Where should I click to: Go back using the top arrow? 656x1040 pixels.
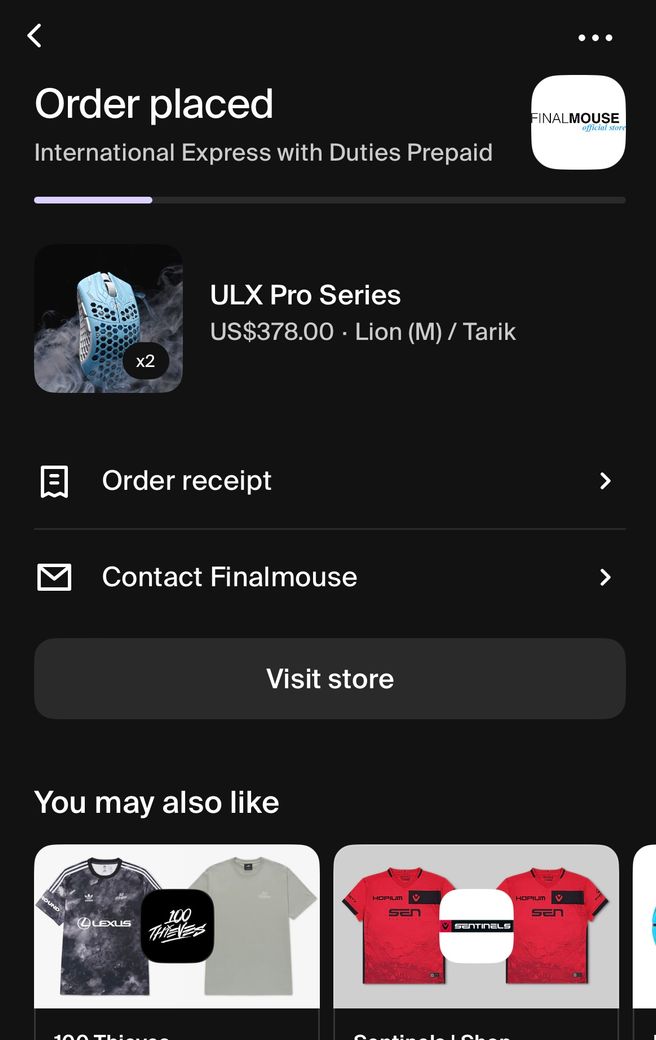pos(35,36)
